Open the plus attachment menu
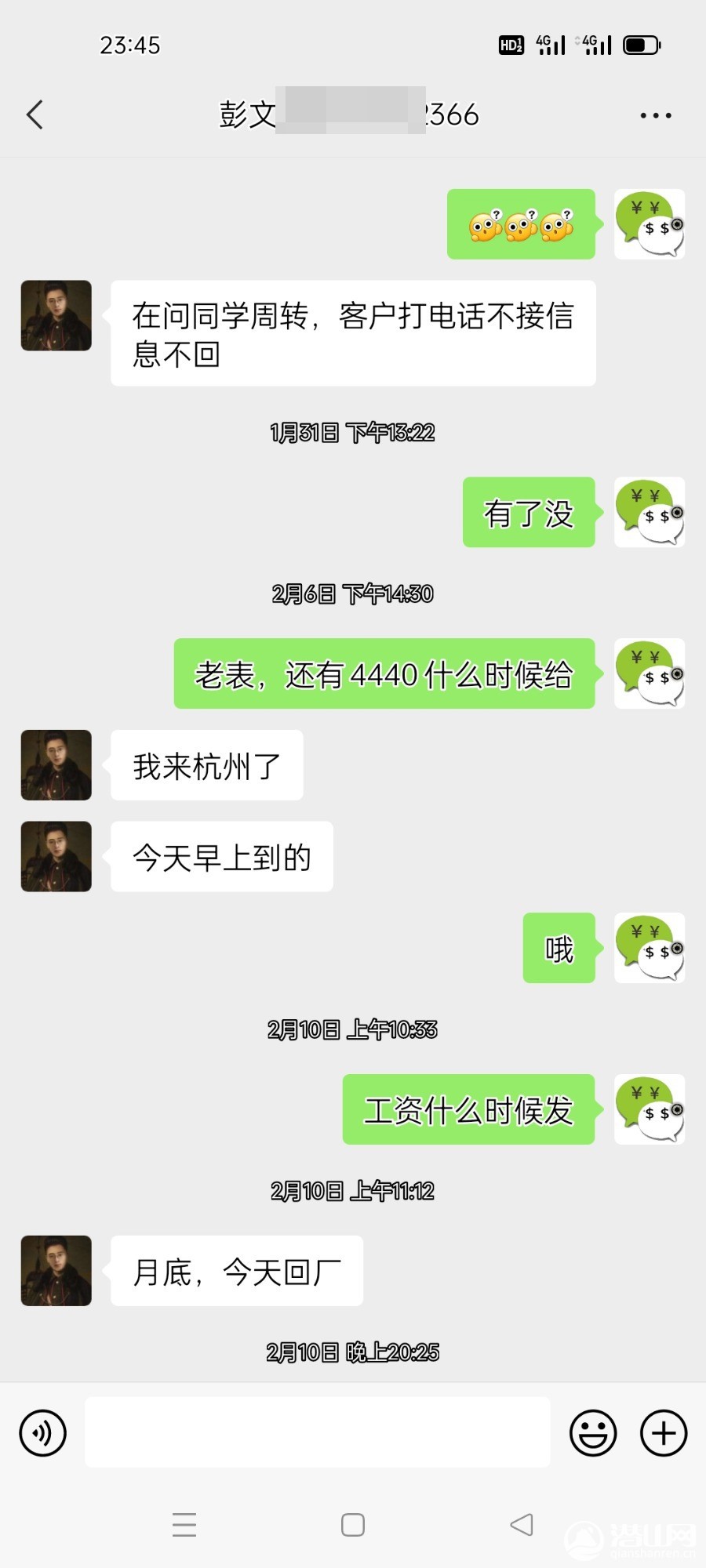Image resolution: width=706 pixels, height=1568 pixels. point(664,1432)
